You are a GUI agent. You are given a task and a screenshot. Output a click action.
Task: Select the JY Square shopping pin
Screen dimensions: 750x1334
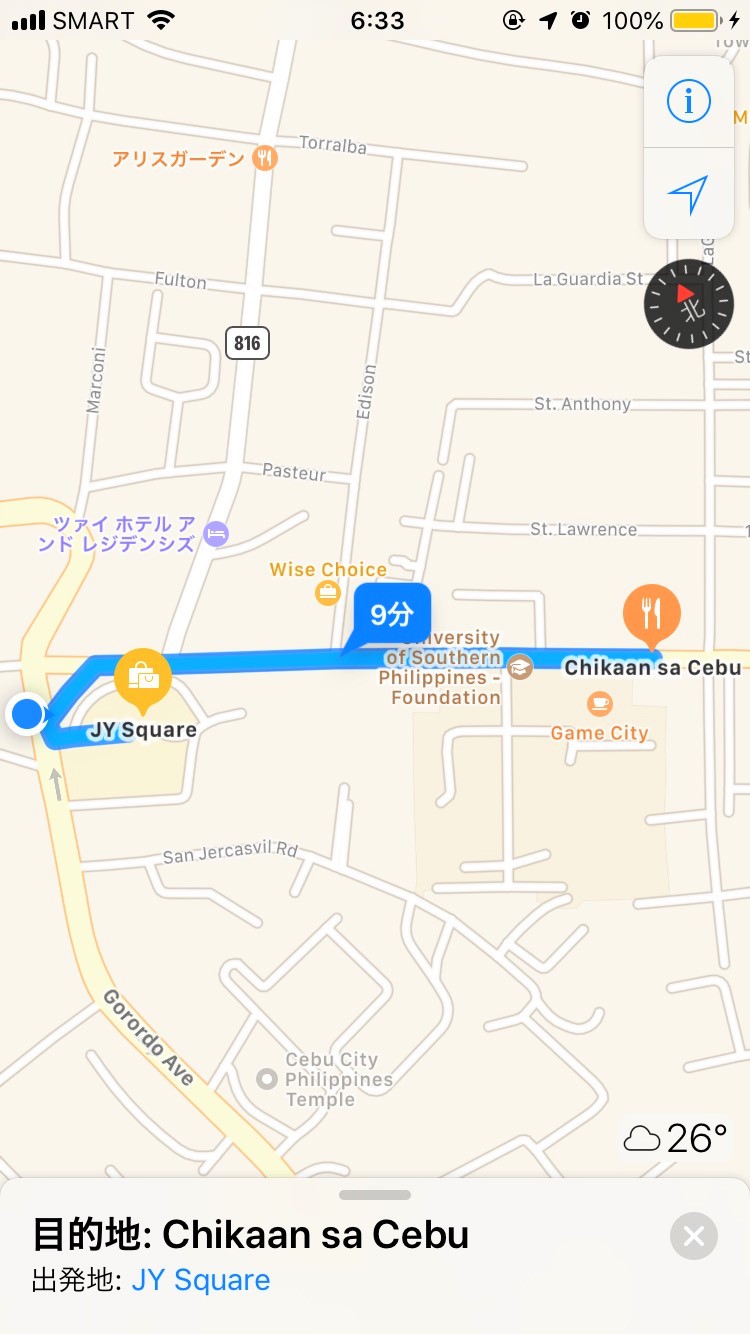click(142, 680)
